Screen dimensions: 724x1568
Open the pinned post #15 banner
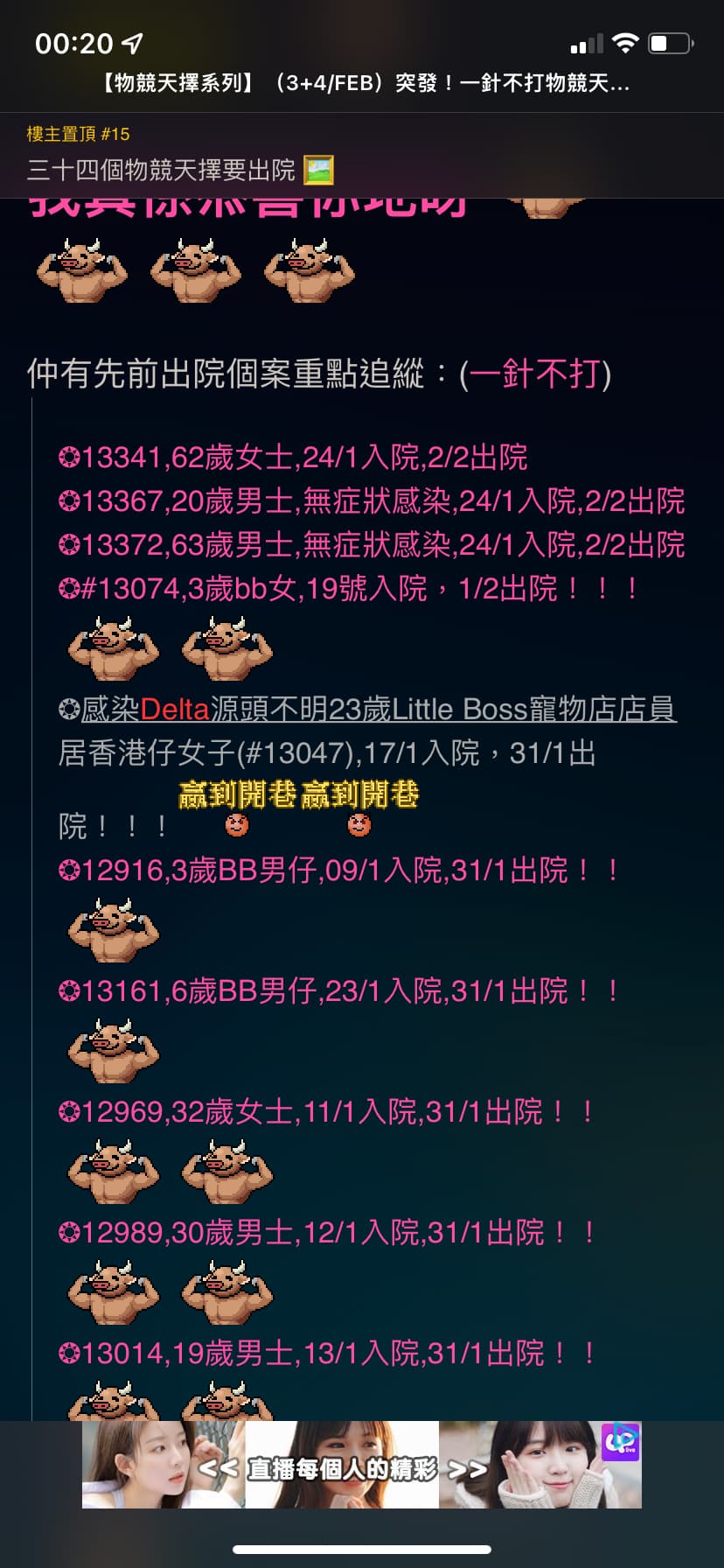tap(362, 156)
